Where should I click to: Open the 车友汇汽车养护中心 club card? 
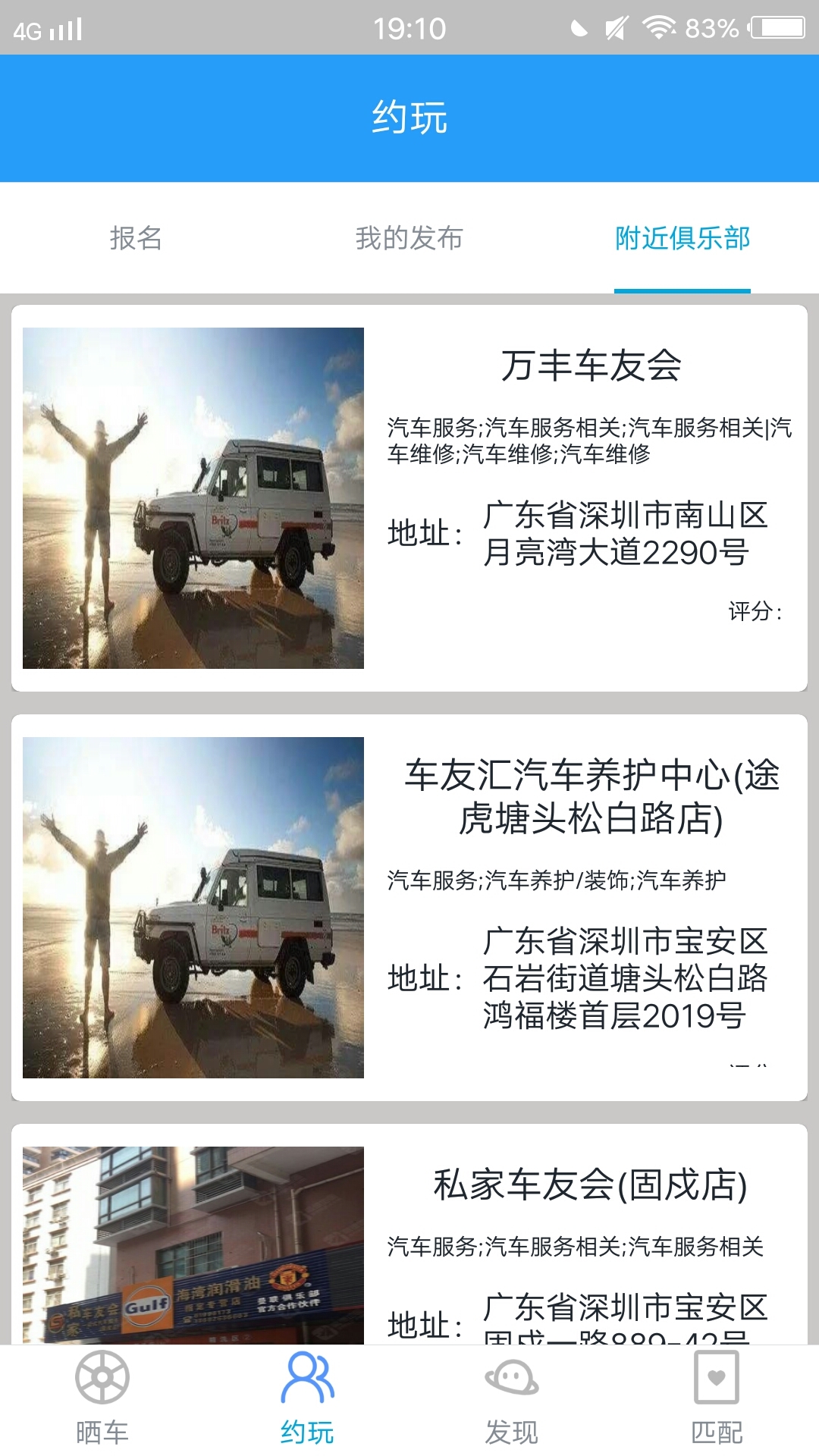click(409, 908)
